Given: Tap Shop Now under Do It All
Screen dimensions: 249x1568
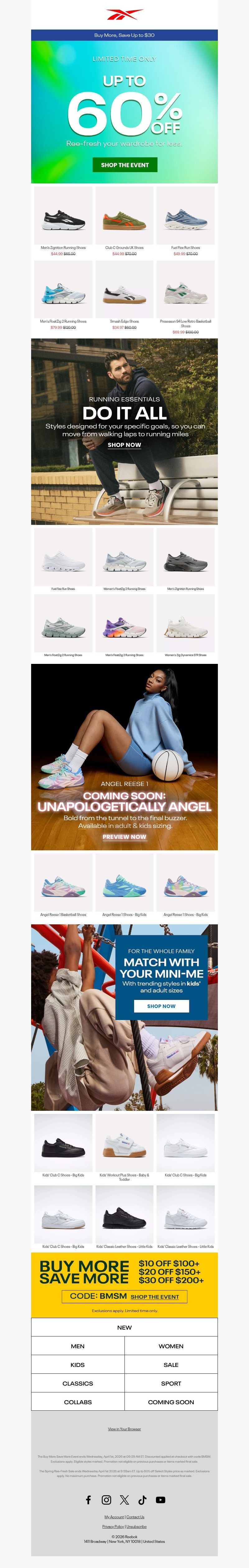Looking at the screenshot, I should pyautogui.click(x=125, y=445).
